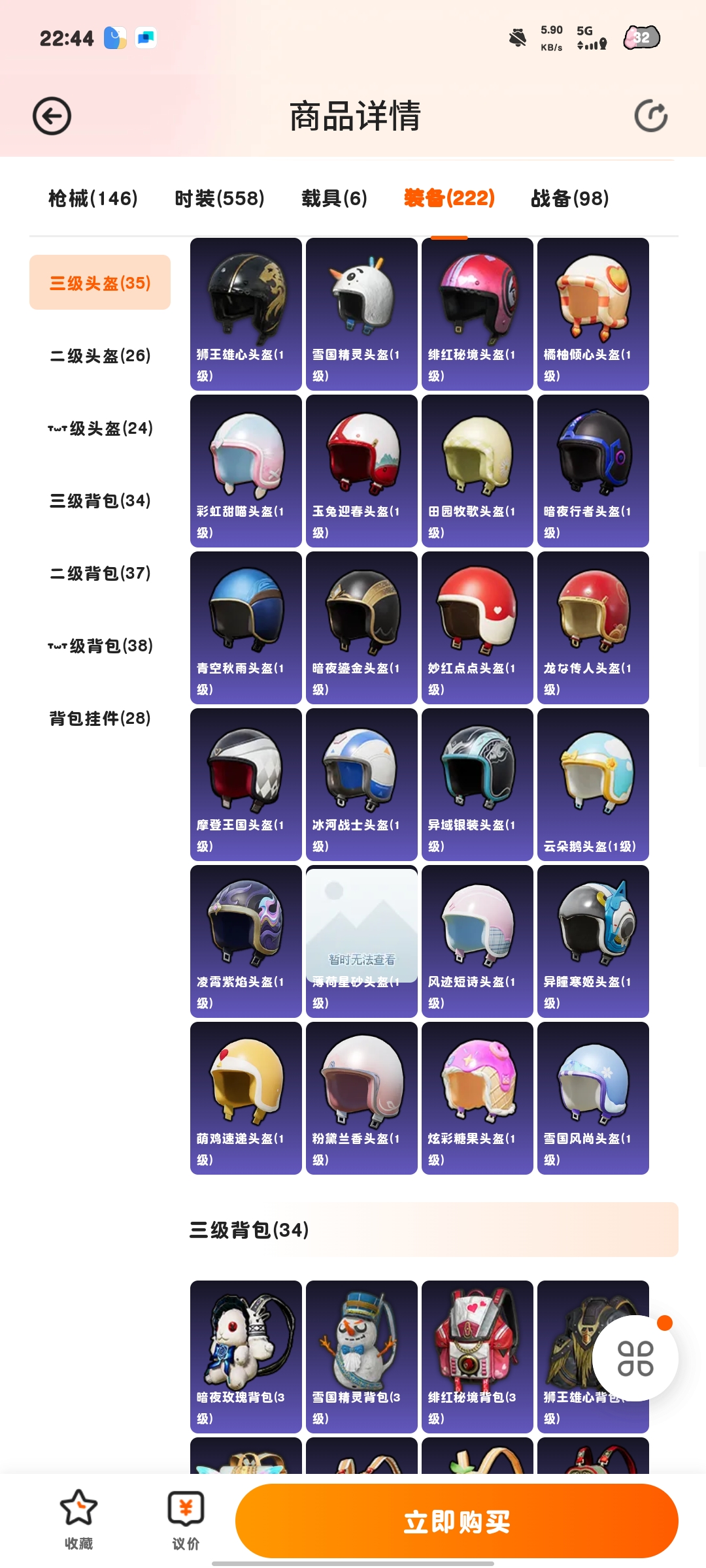Tap the refresh icon in the header
The height and width of the screenshot is (1568, 706).
click(x=650, y=116)
